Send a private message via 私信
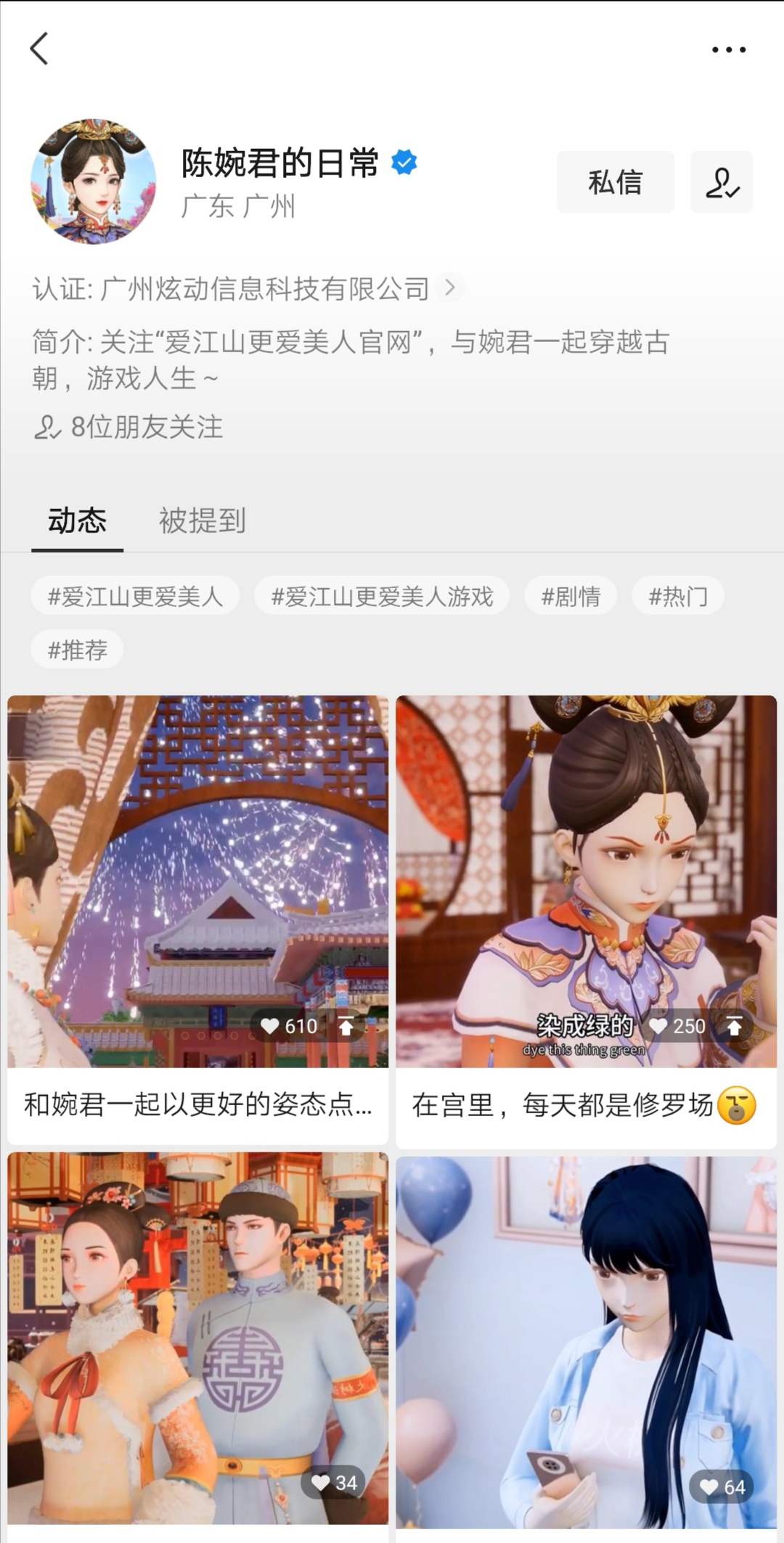The height and width of the screenshot is (1543, 784). [615, 182]
